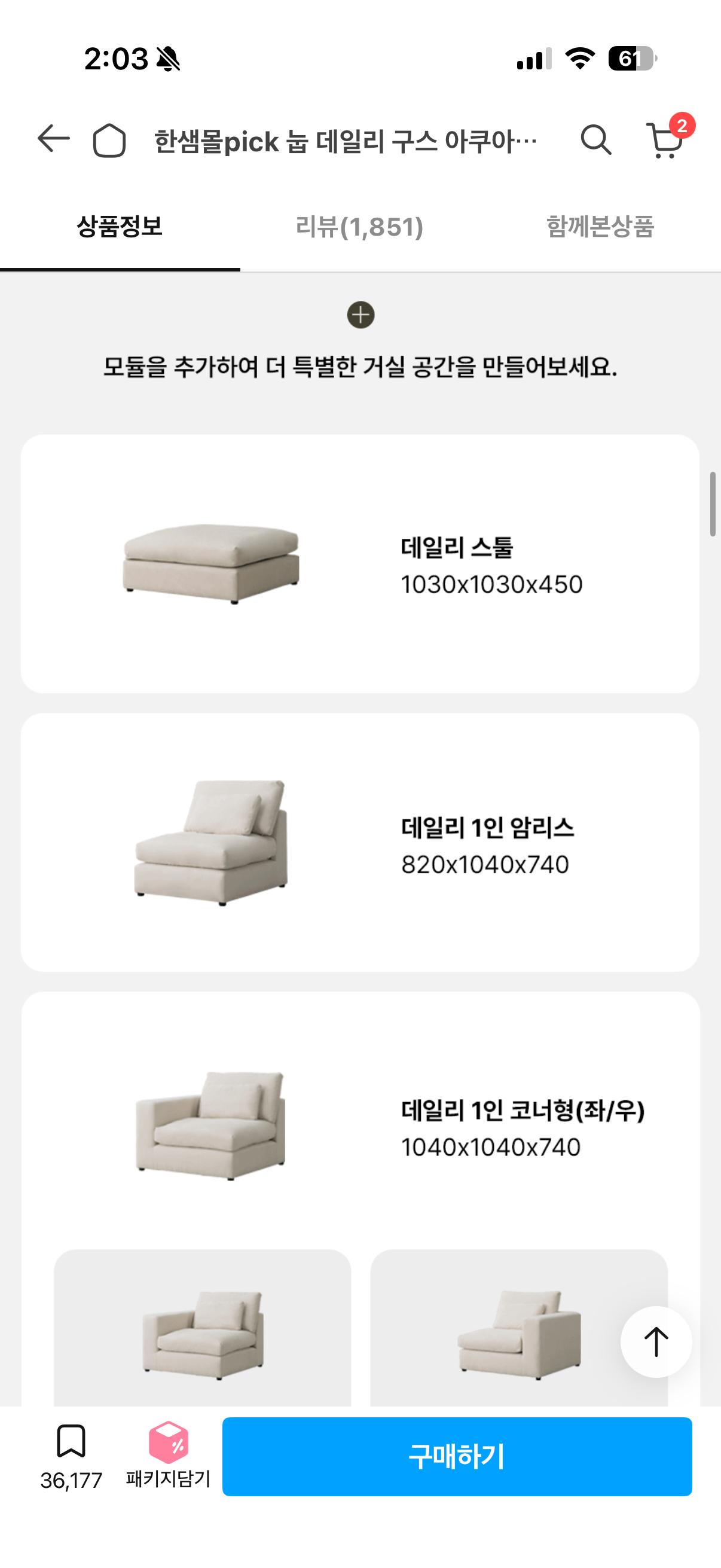Tap the product title in the header
721x1568 pixels.
[x=344, y=139]
